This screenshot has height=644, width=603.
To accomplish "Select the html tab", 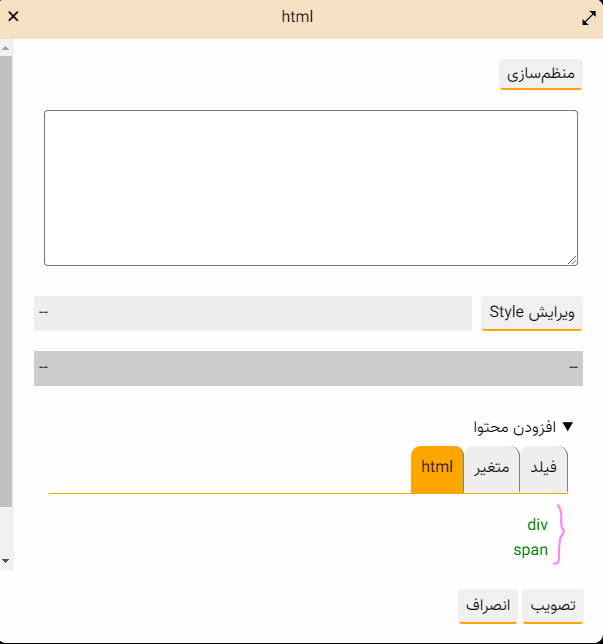I will click(437, 468).
